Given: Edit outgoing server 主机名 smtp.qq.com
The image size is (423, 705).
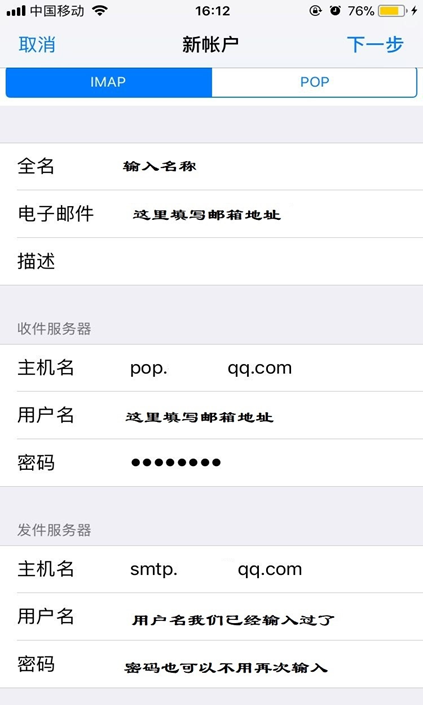Looking at the screenshot, I should tap(211, 569).
